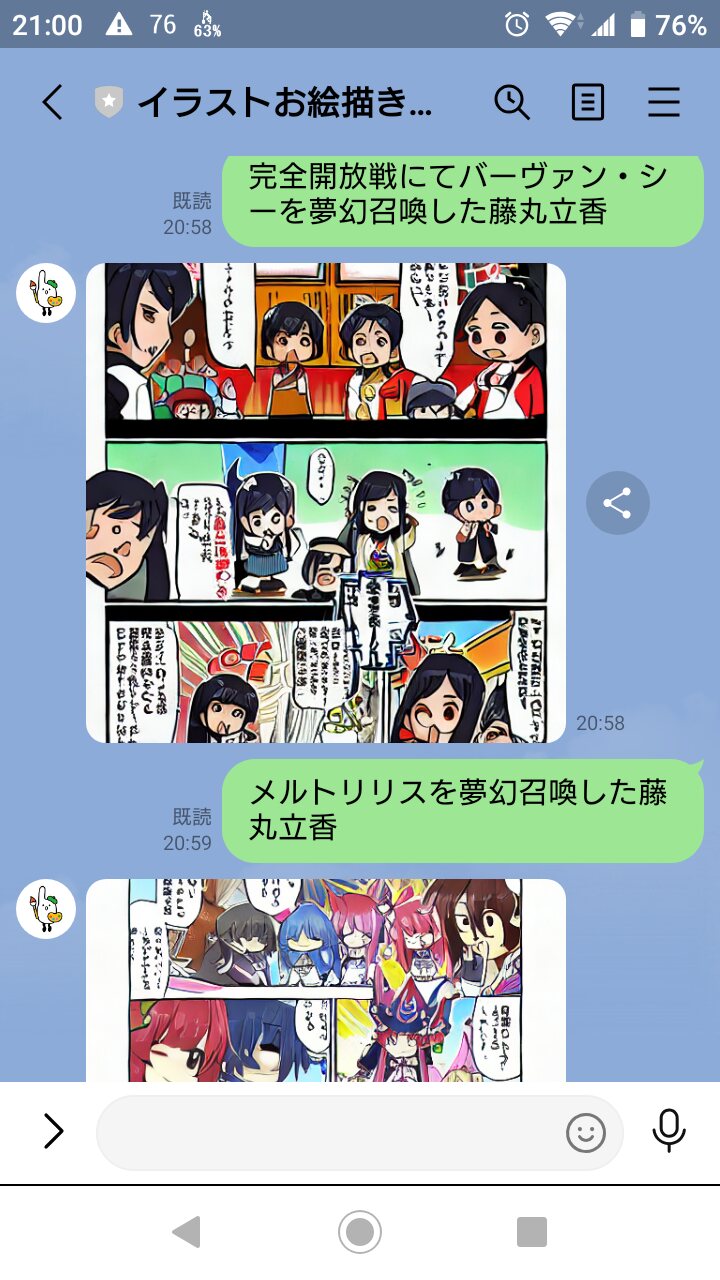Search within this chat

coord(512,102)
